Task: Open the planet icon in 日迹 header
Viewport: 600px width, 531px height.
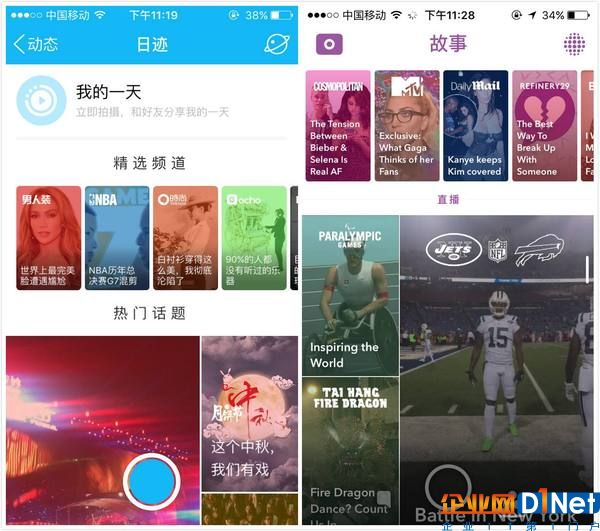Action: pos(276,44)
